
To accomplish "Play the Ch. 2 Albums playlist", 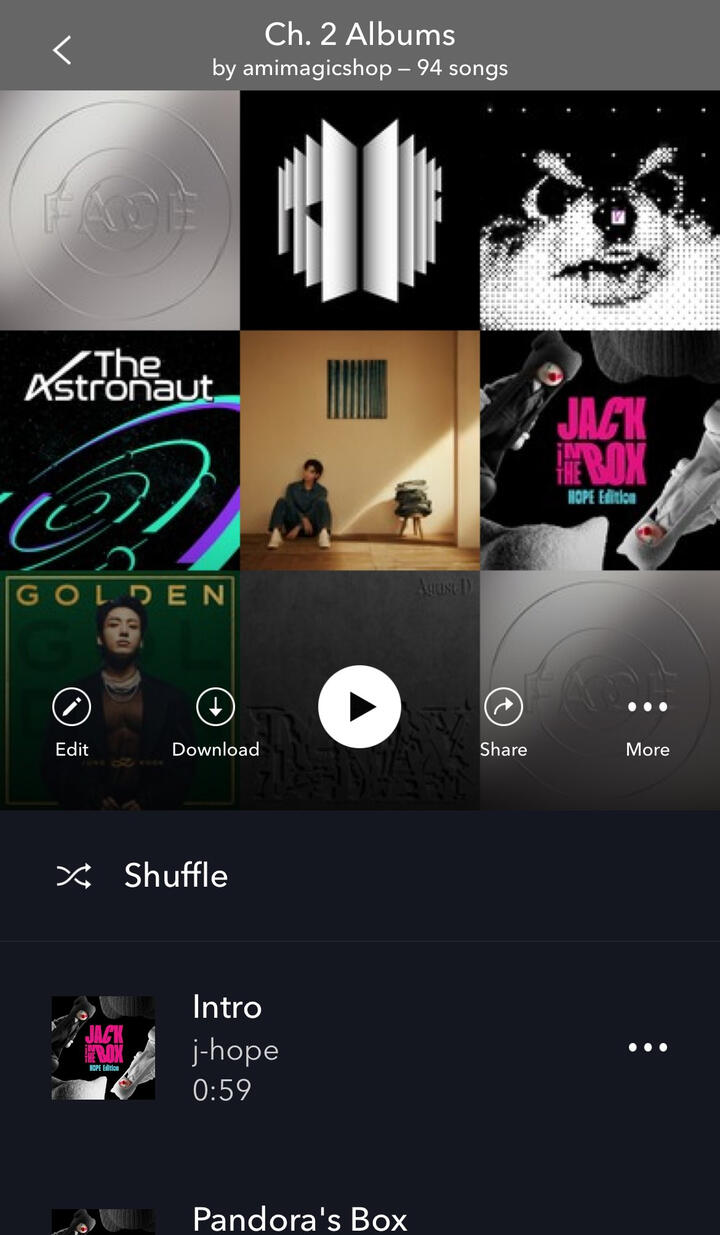I will click(360, 707).
